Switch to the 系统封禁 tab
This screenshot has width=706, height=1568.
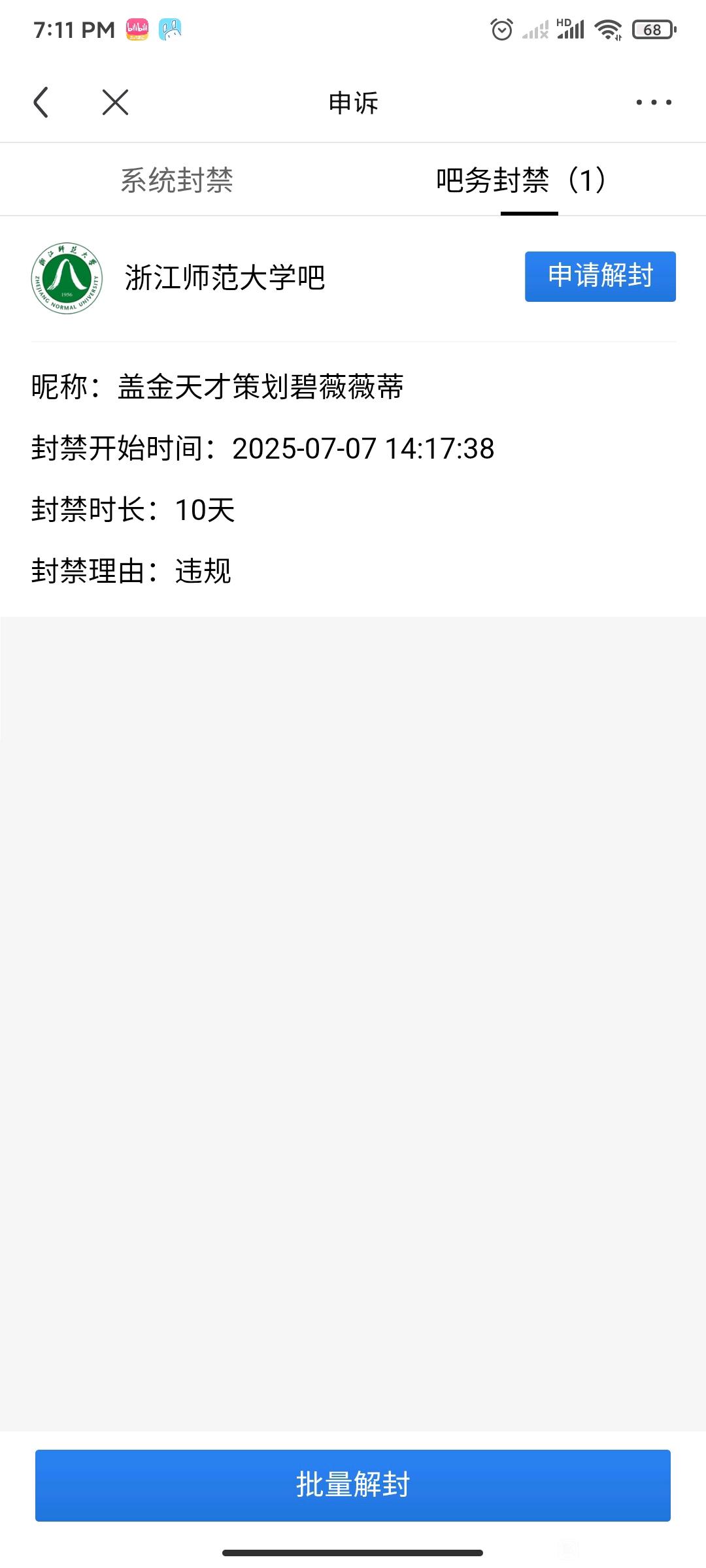pyautogui.click(x=176, y=180)
